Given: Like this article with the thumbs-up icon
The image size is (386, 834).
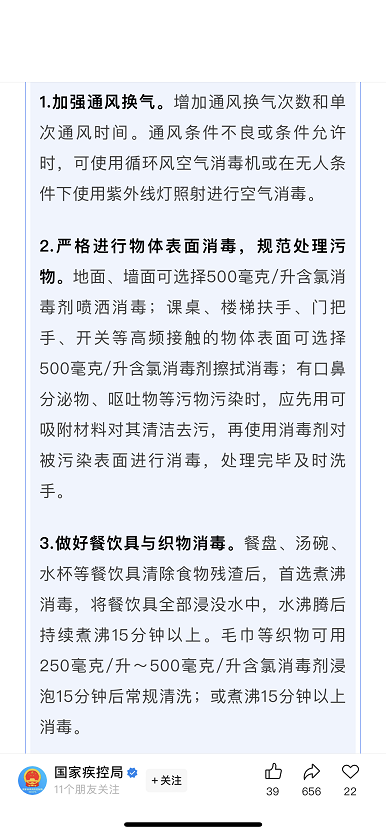Looking at the screenshot, I should 273,772.
